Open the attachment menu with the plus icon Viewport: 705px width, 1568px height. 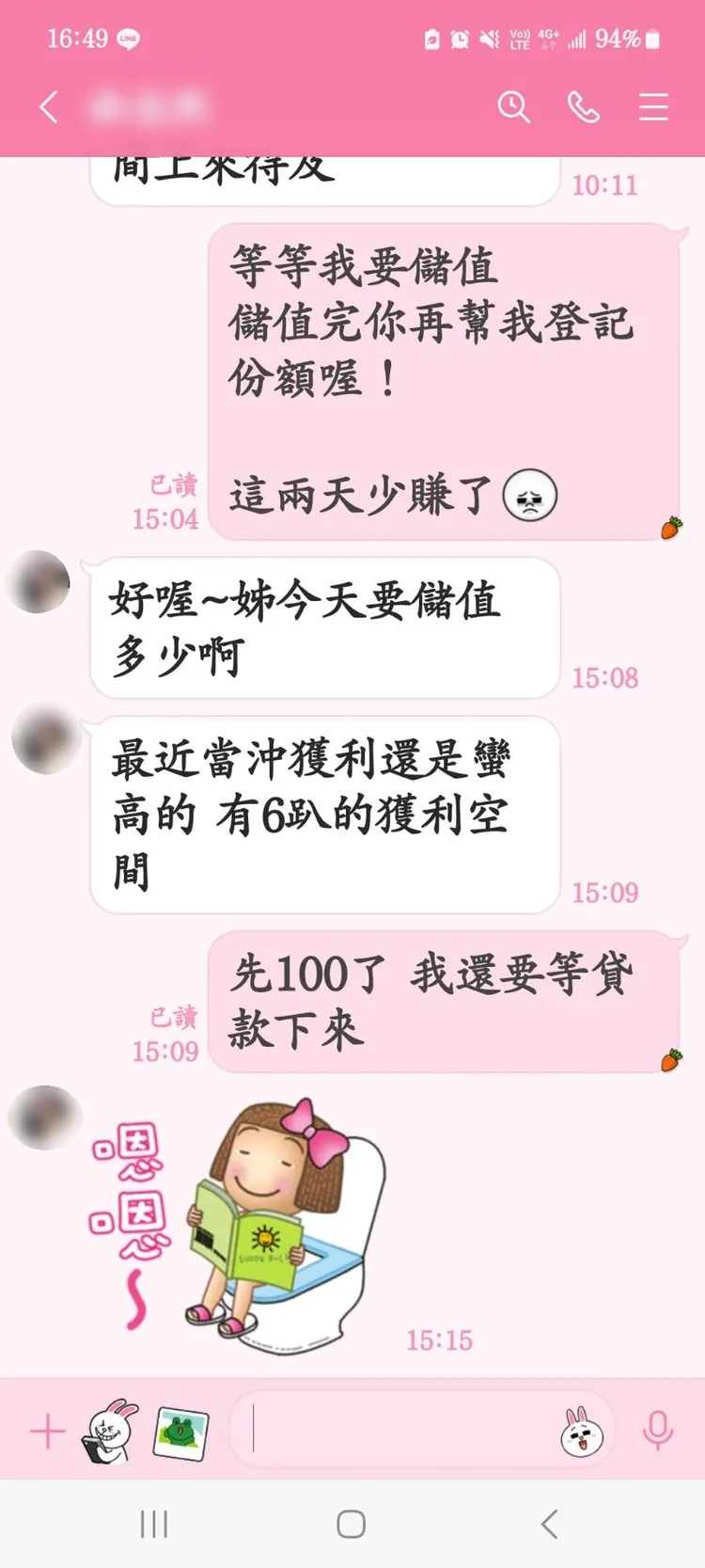(x=47, y=1430)
